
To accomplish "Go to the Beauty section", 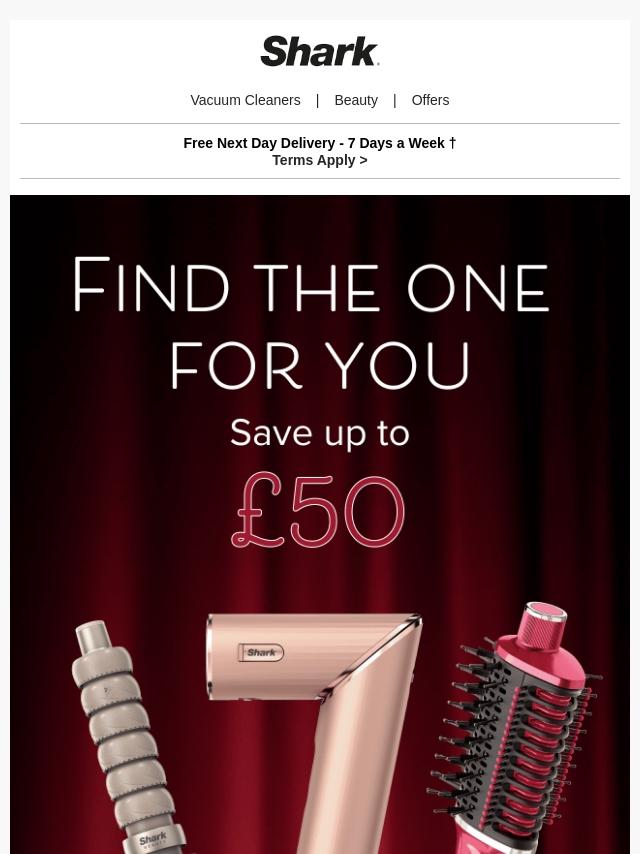I will pyautogui.click(x=356, y=100).
